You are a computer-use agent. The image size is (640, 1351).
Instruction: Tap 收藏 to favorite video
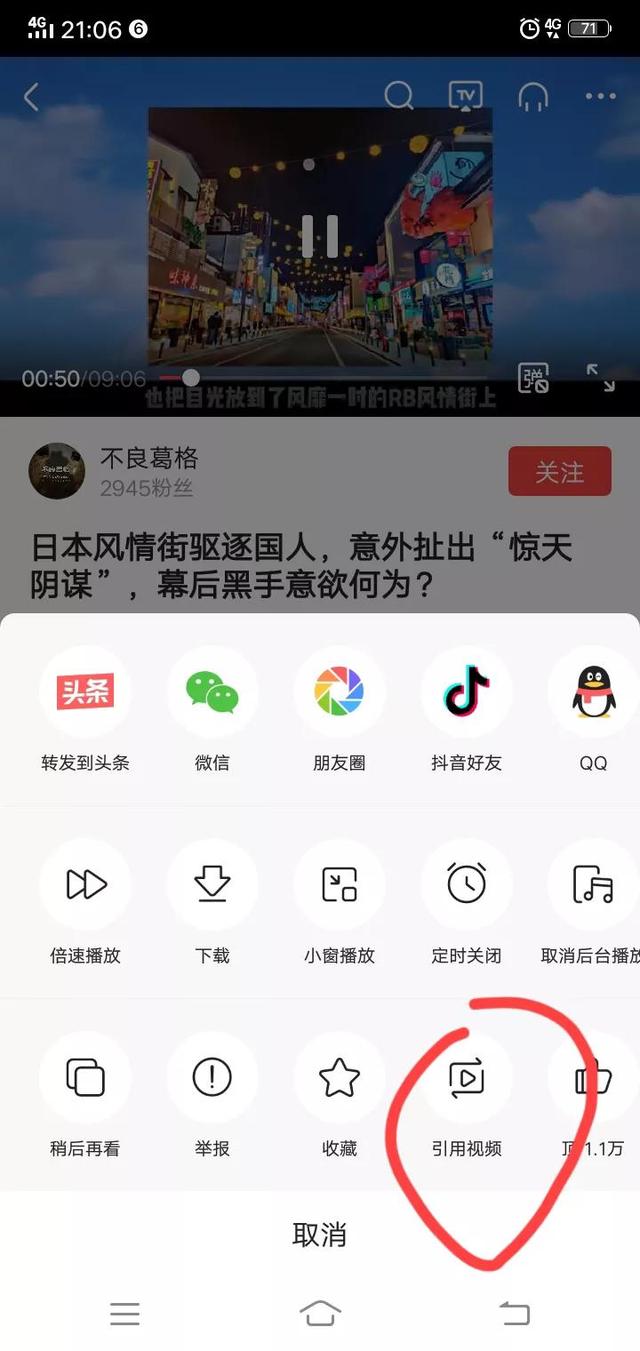339,1078
